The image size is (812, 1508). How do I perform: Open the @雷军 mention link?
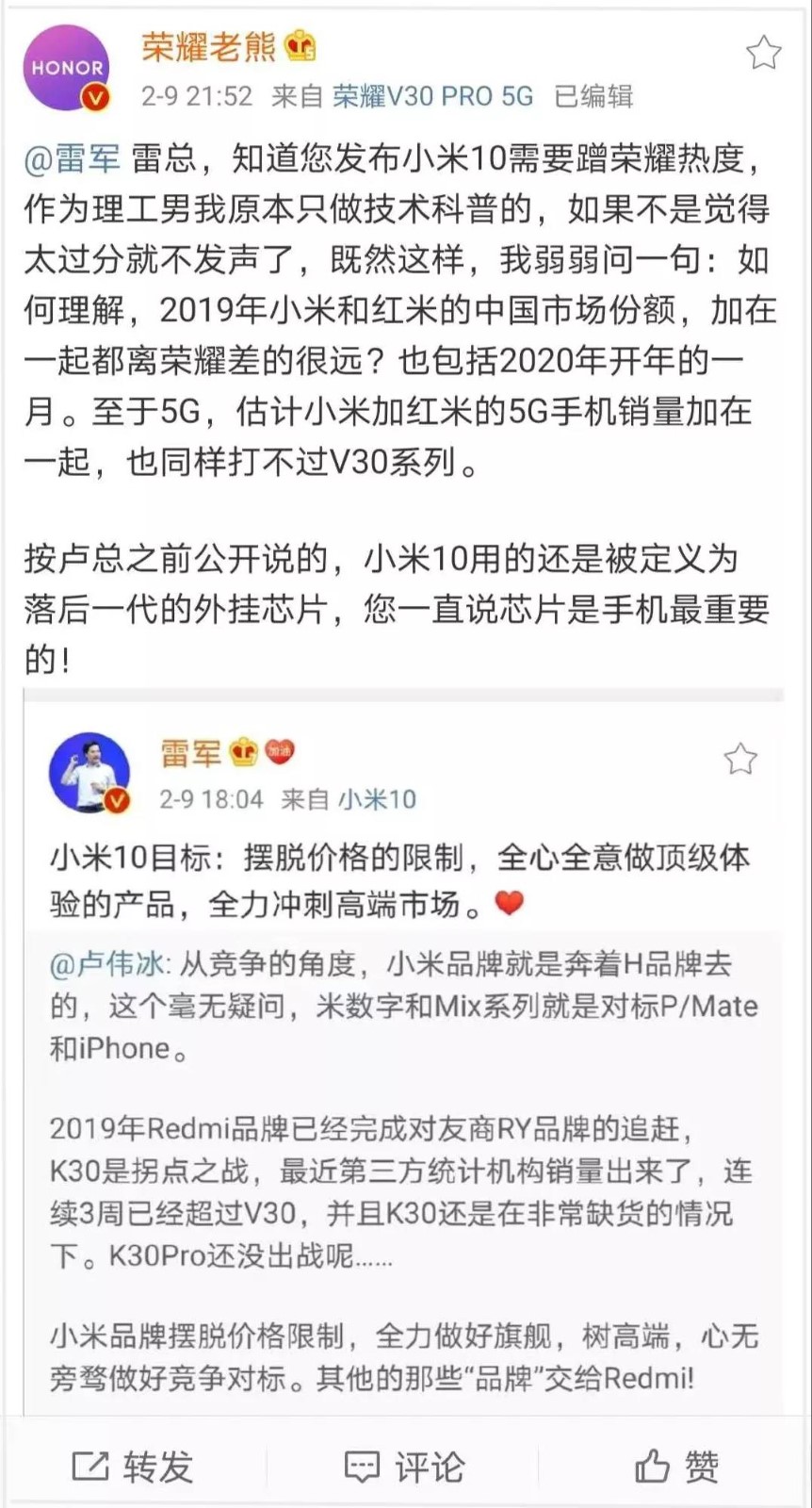click(x=73, y=159)
